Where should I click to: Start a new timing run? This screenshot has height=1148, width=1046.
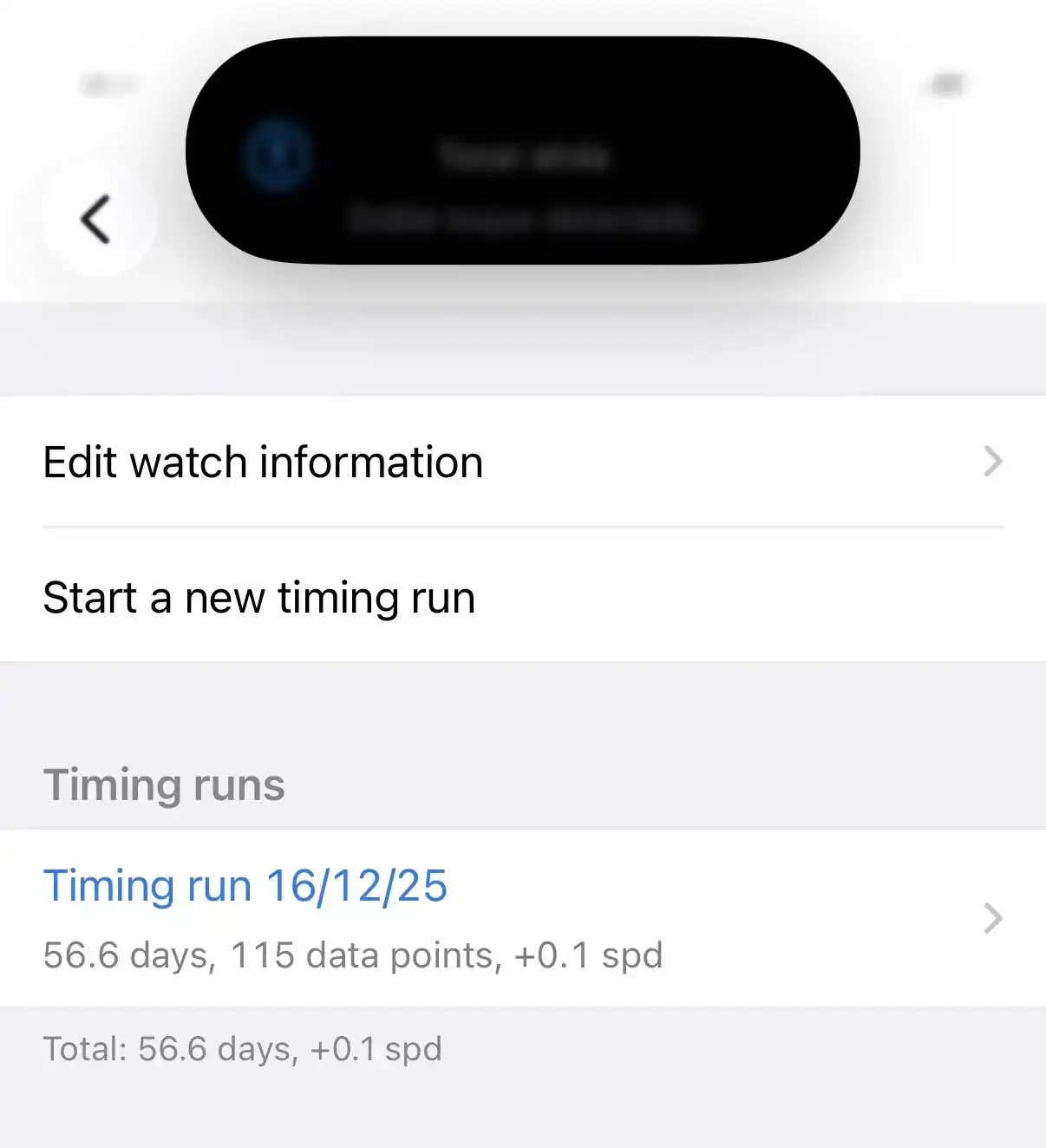point(522,598)
